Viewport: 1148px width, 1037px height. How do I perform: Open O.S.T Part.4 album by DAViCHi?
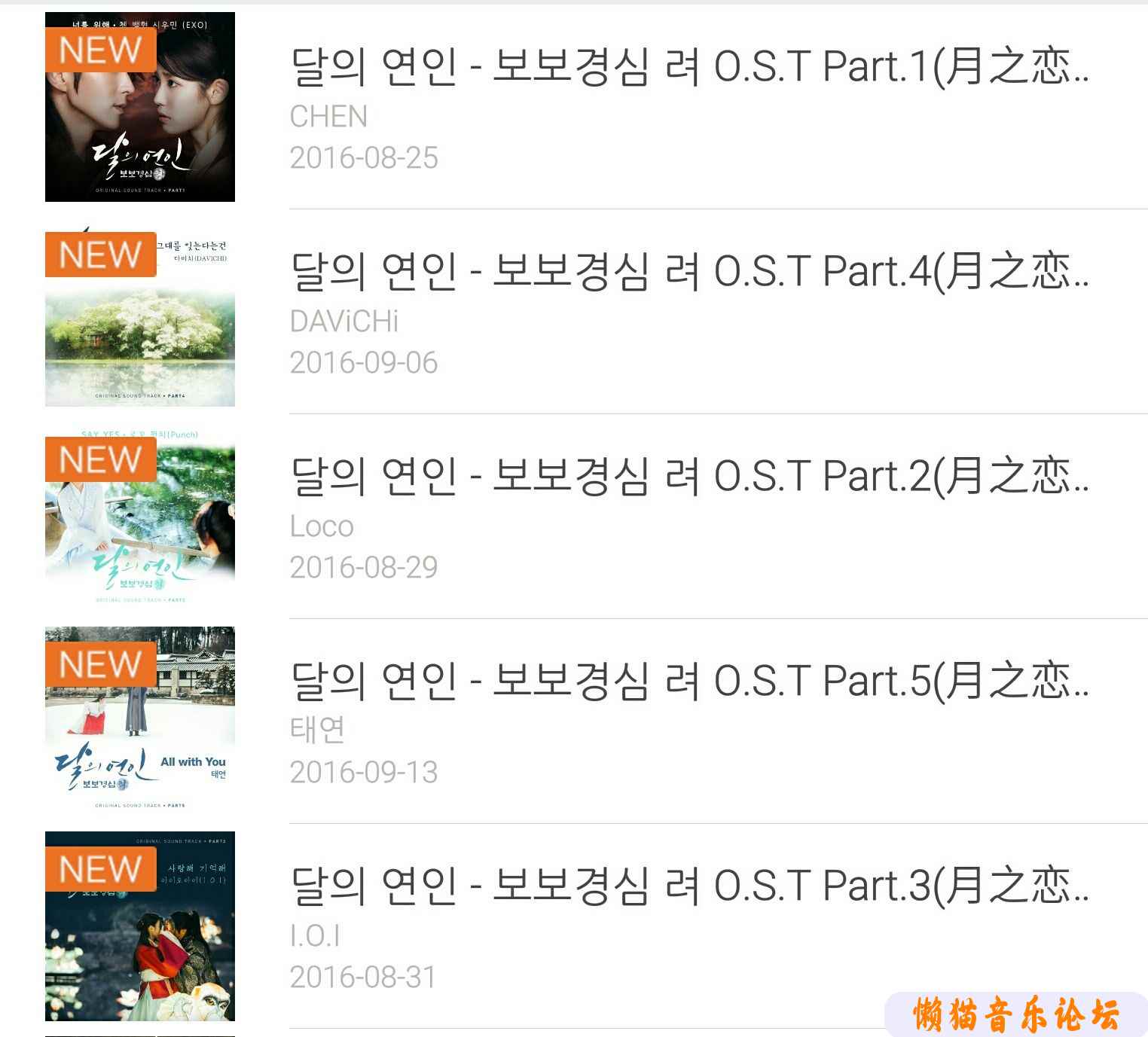[688, 271]
